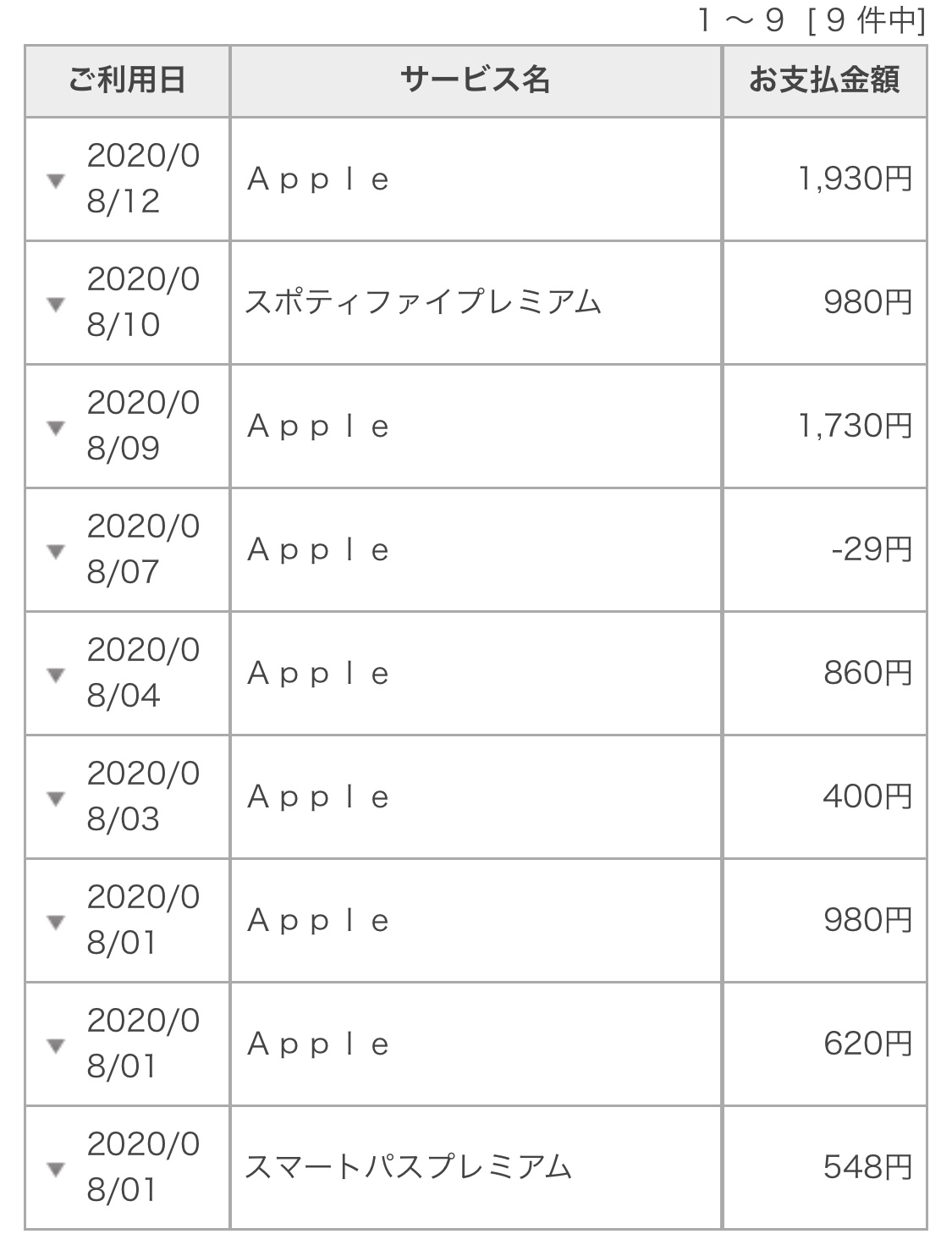Expand the 2020/08/04 Apple 860円 row
Viewport: 952px width, 1245px height.
(x=56, y=675)
